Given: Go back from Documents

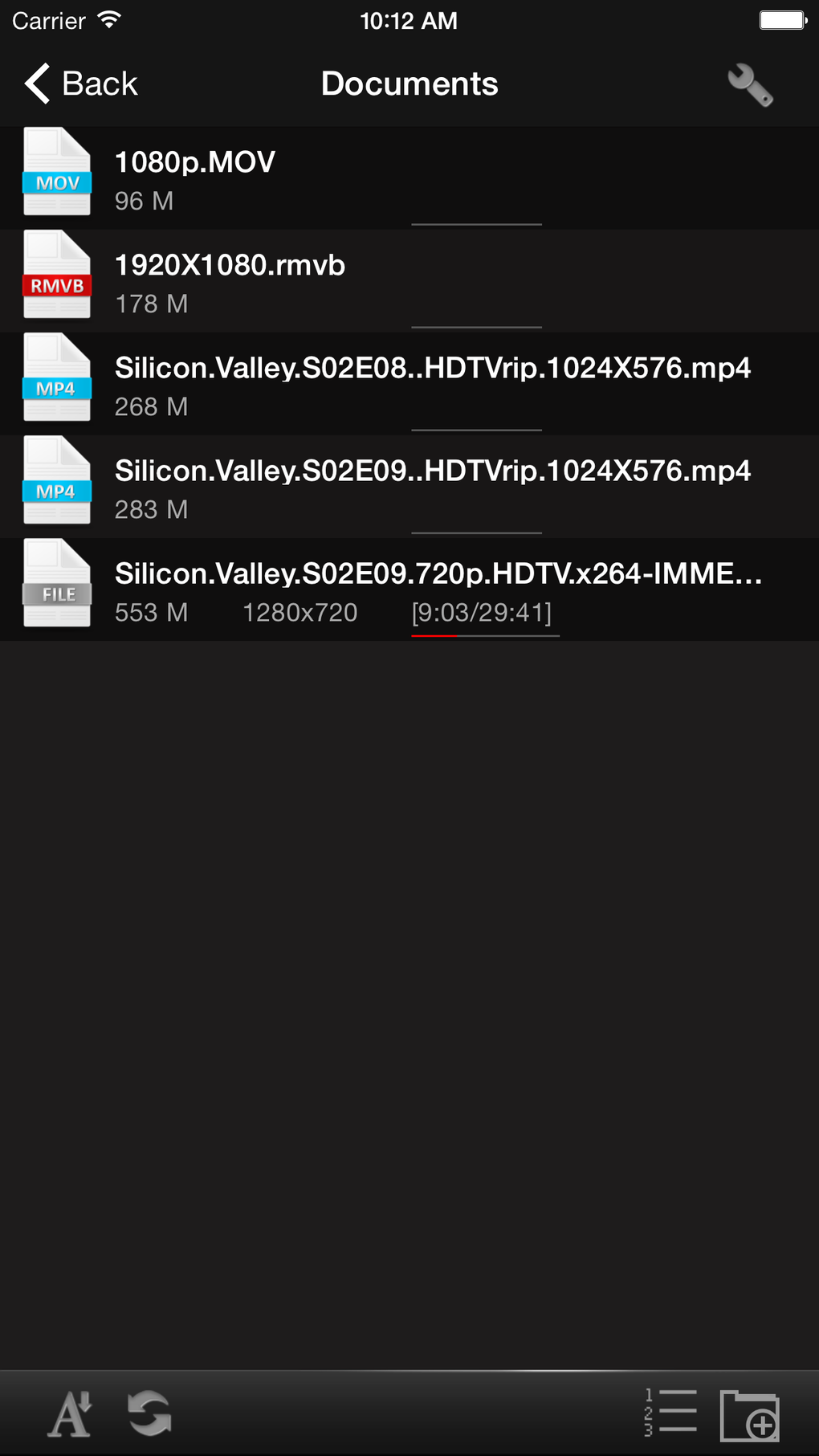Looking at the screenshot, I should coord(81,84).
